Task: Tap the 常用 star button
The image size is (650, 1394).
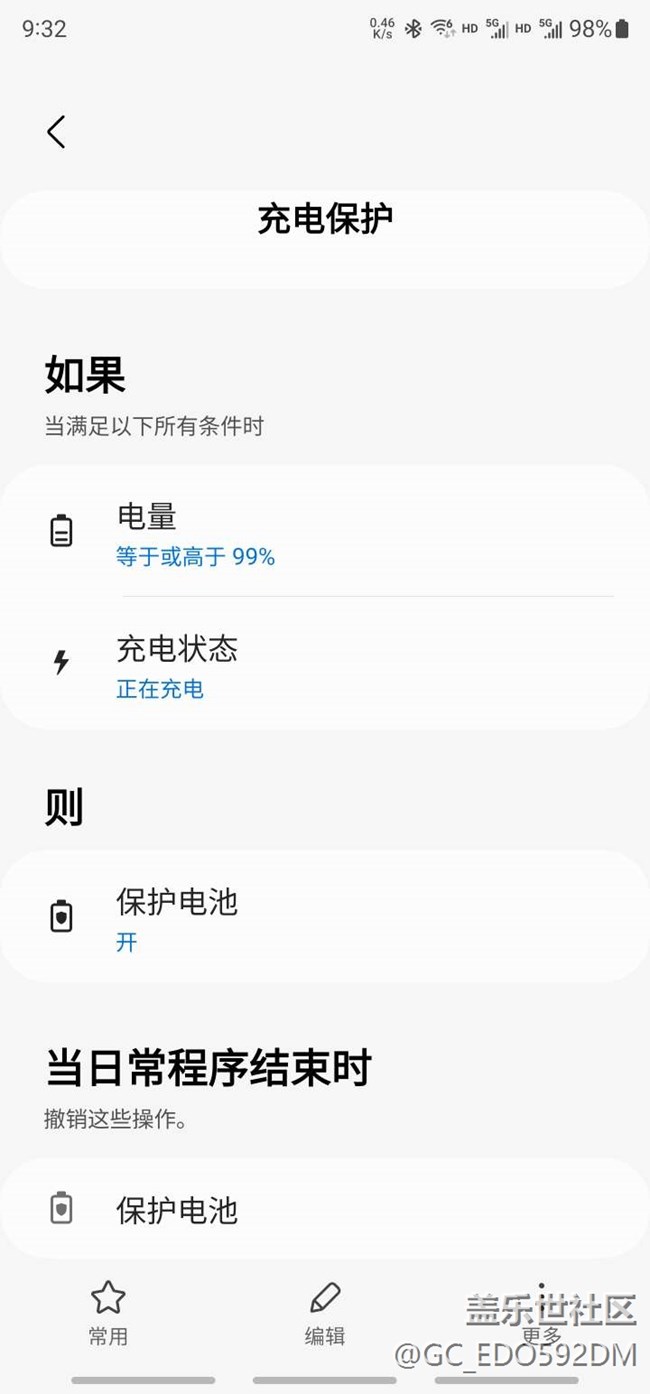Action: 108,1314
